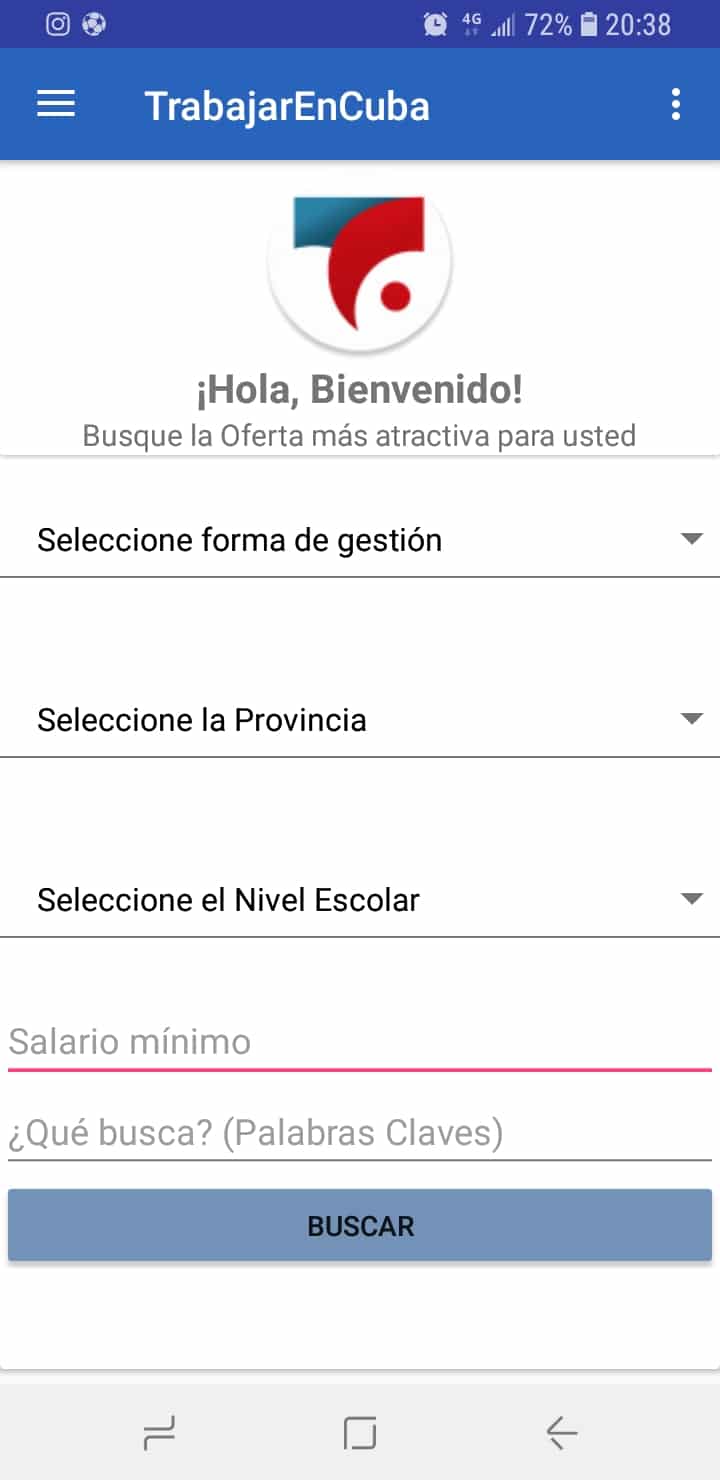720x1480 pixels.
Task: Focus the Salario mínimo field
Action: (x=360, y=1042)
